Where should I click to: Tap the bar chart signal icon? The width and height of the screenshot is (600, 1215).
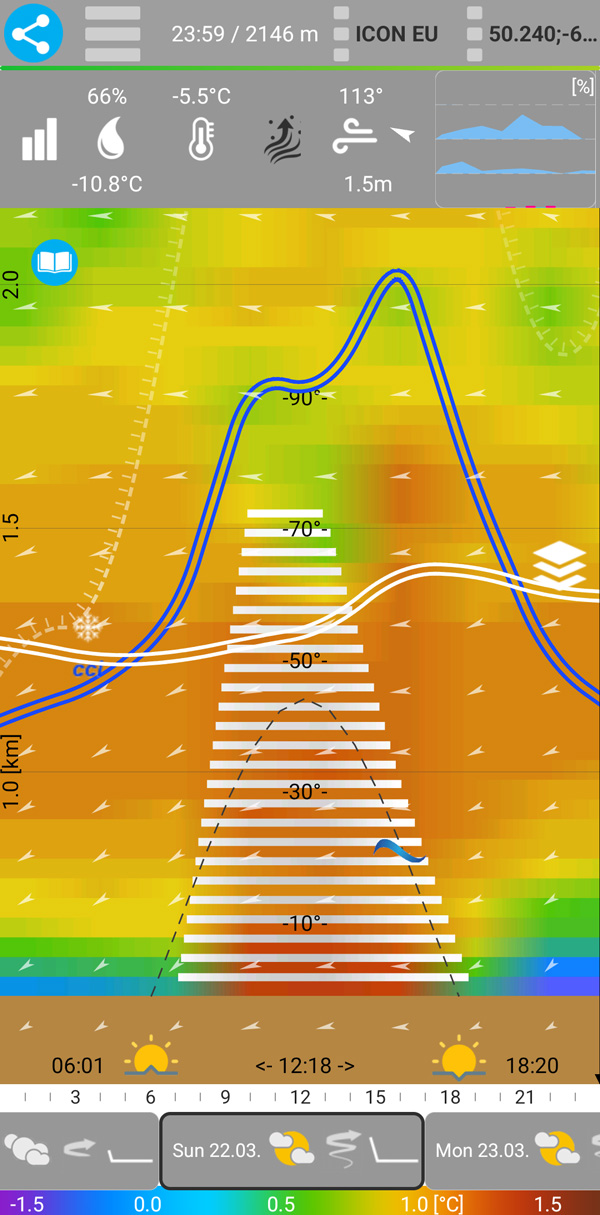point(40,140)
